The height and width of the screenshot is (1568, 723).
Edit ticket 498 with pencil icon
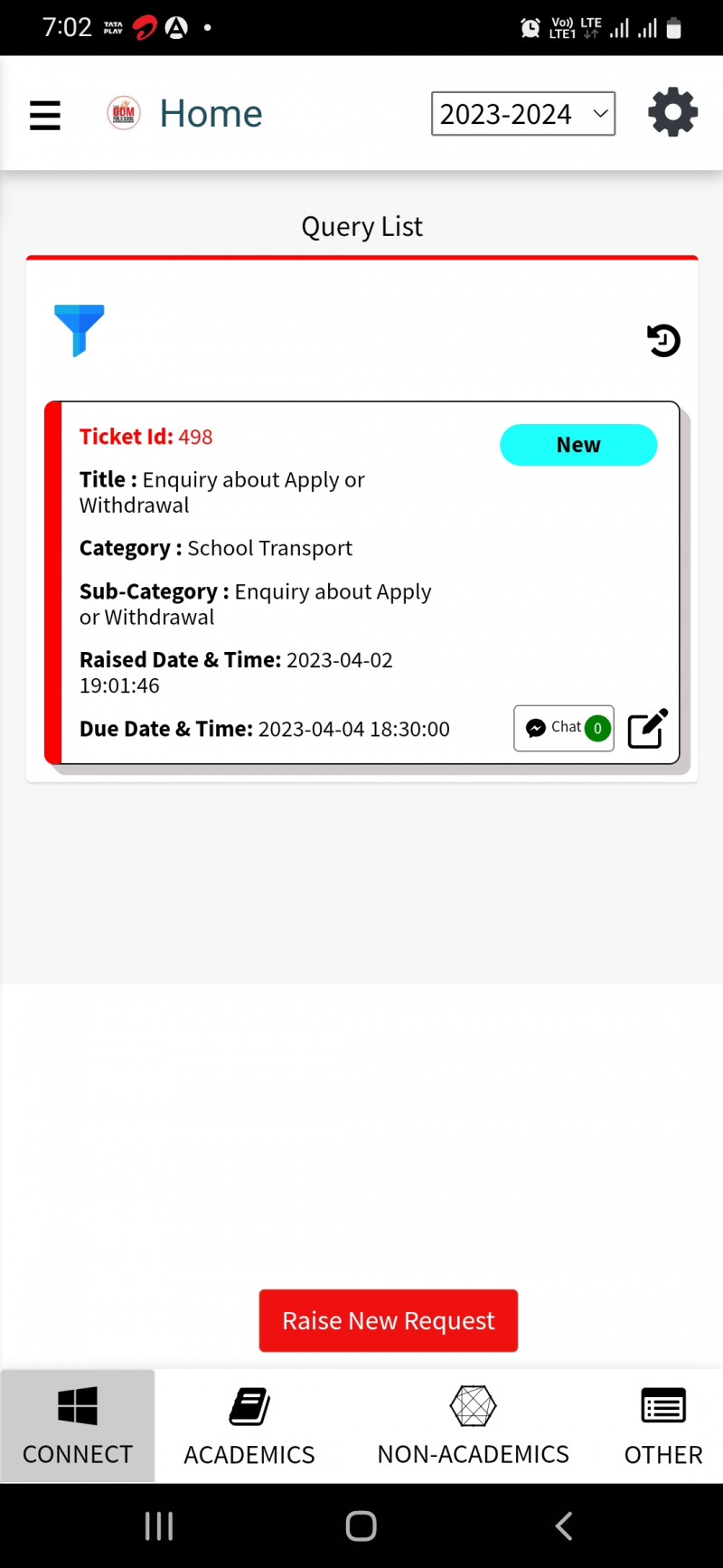click(x=647, y=728)
